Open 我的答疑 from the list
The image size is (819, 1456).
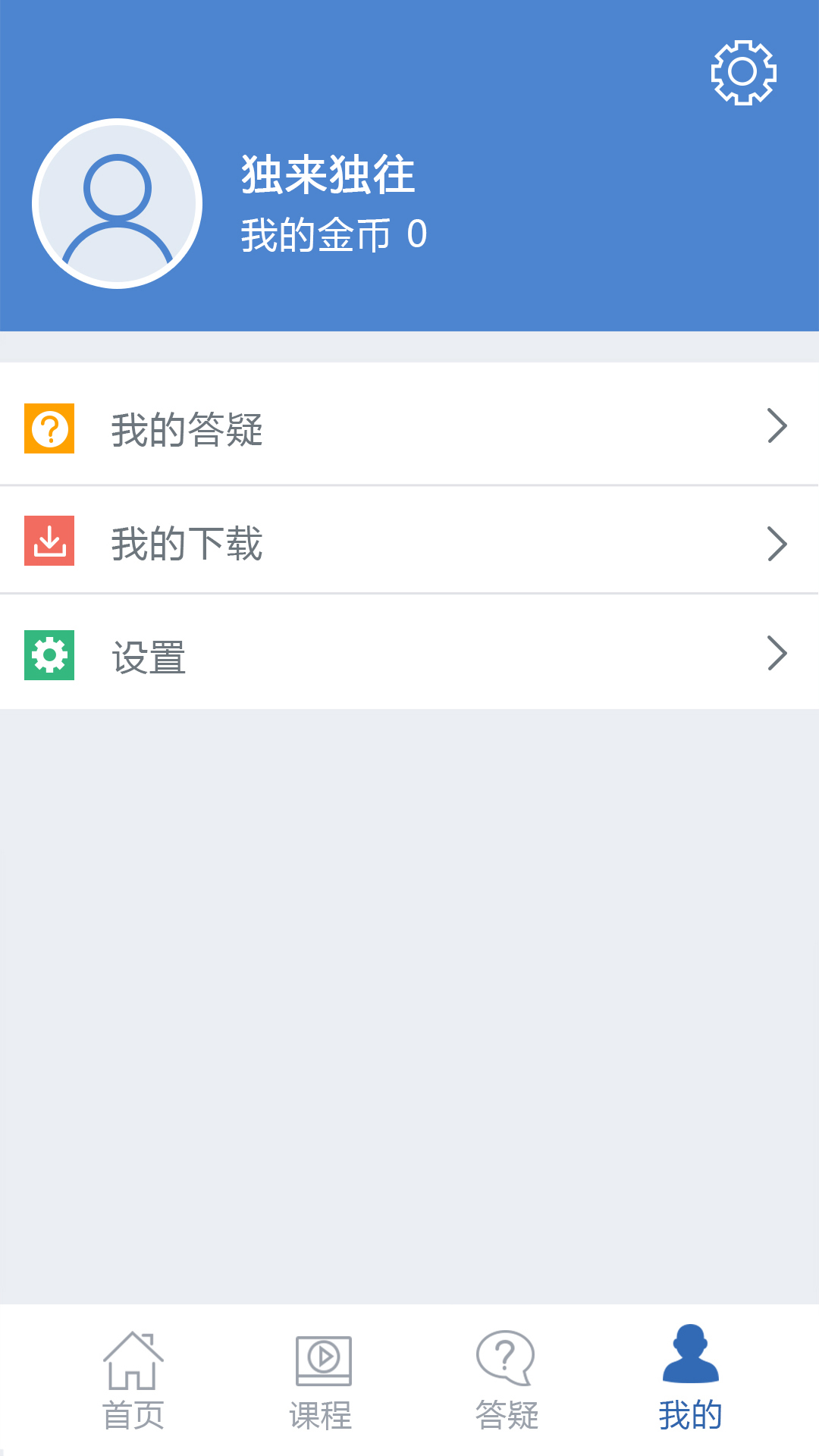click(x=186, y=428)
